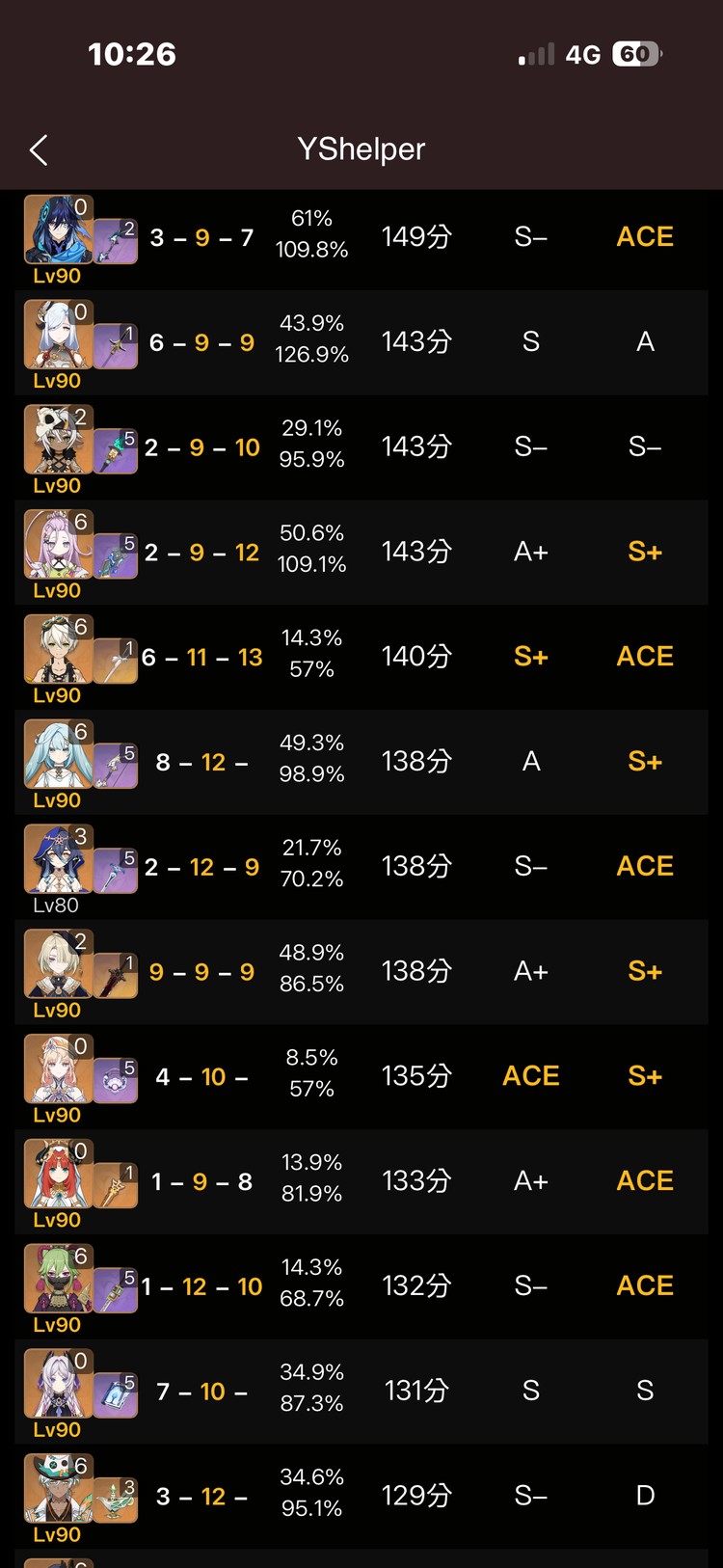This screenshot has height=1568, width=723.
Task: Open the 138分 row showing 8 – 12
Action: click(361, 762)
